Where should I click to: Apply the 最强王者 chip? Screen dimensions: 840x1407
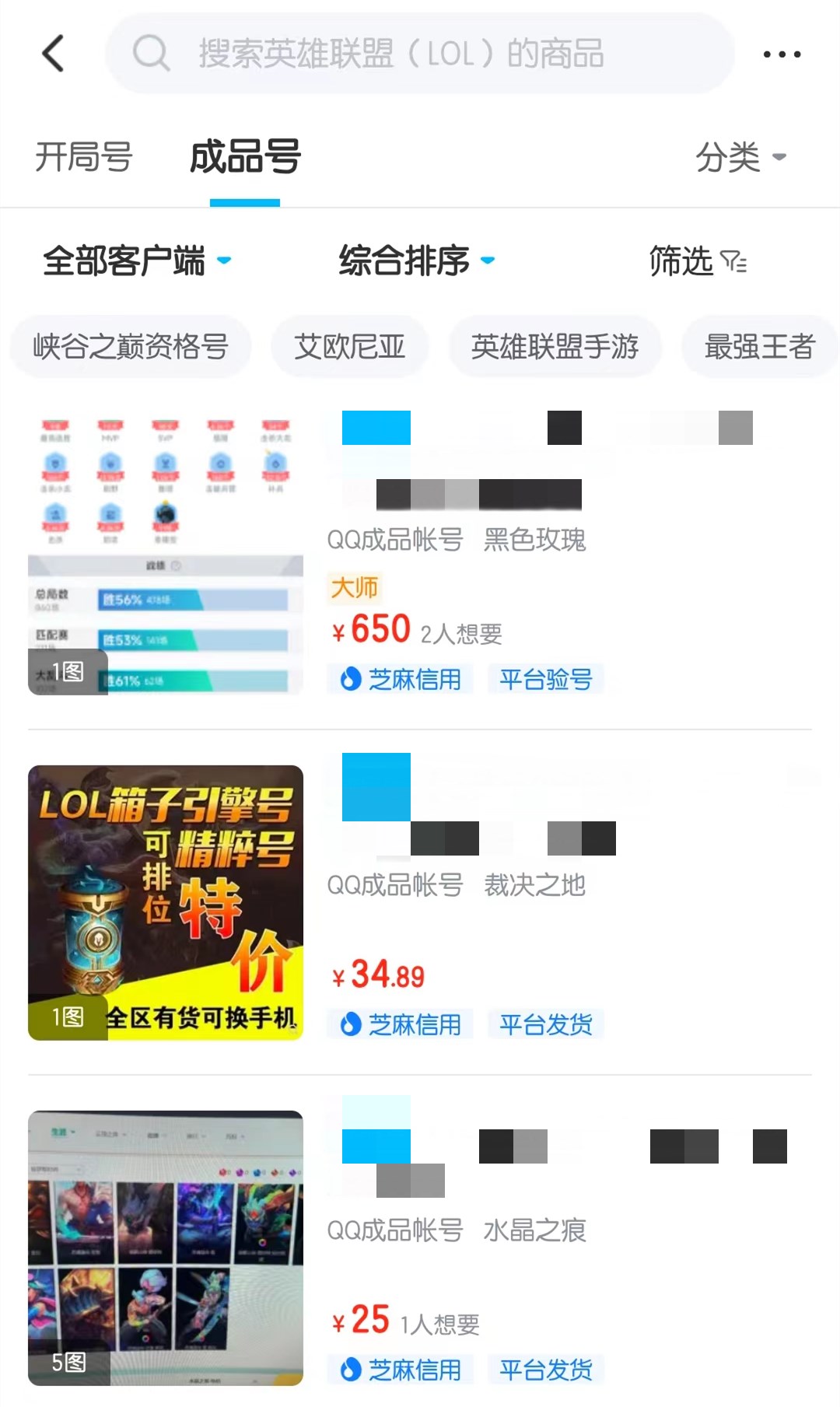coord(759,346)
